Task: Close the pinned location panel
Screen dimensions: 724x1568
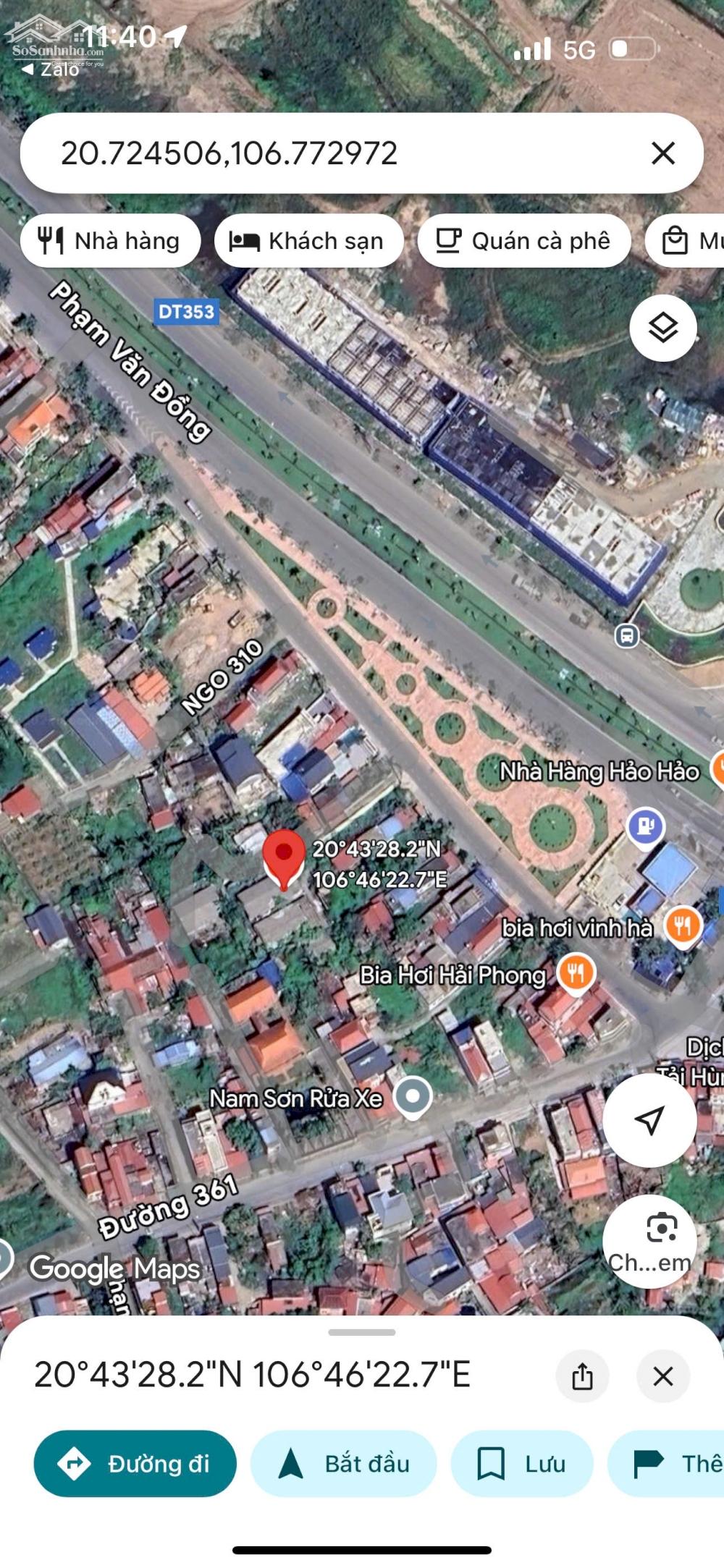Action: pos(662,1376)
